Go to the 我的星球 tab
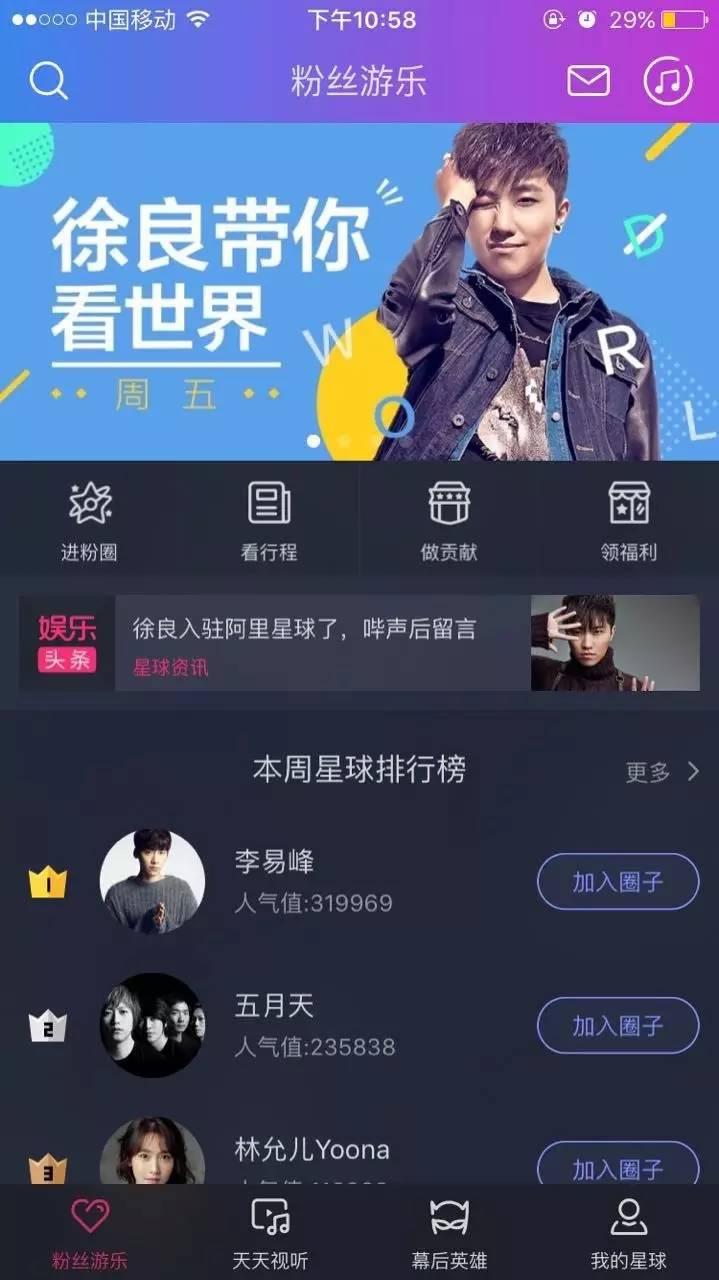This screenshot has width=719, height=1280. tap(629, 1232)
